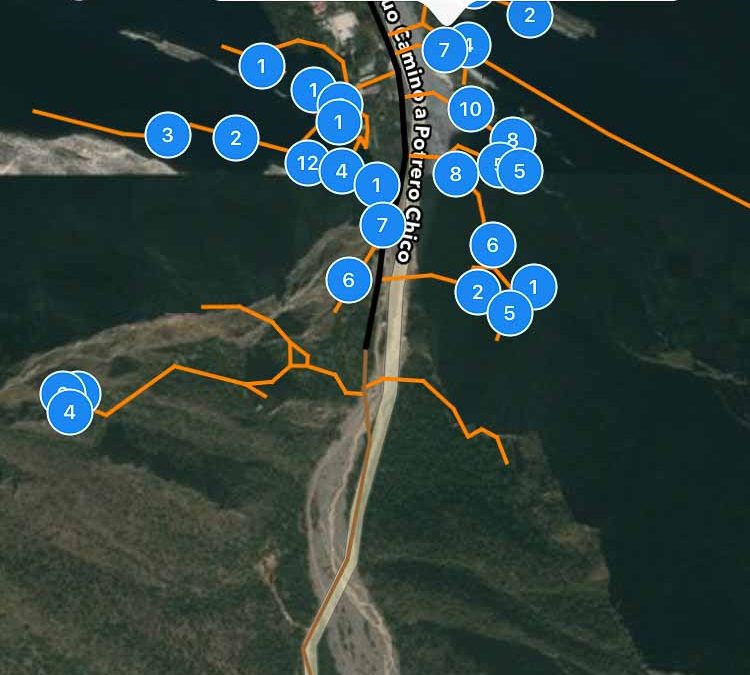
Task: Open the cluster marker numbered 12
Action: click(306, 162)
